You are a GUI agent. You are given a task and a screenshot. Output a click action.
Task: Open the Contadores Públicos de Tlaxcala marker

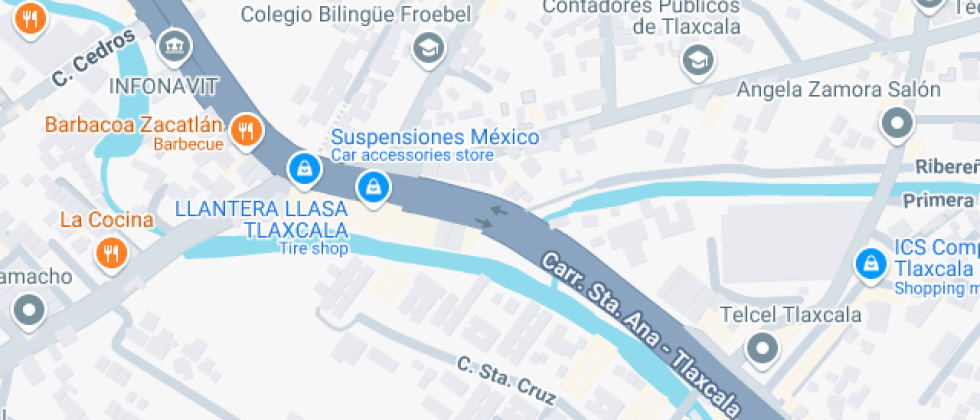[698, 61]
